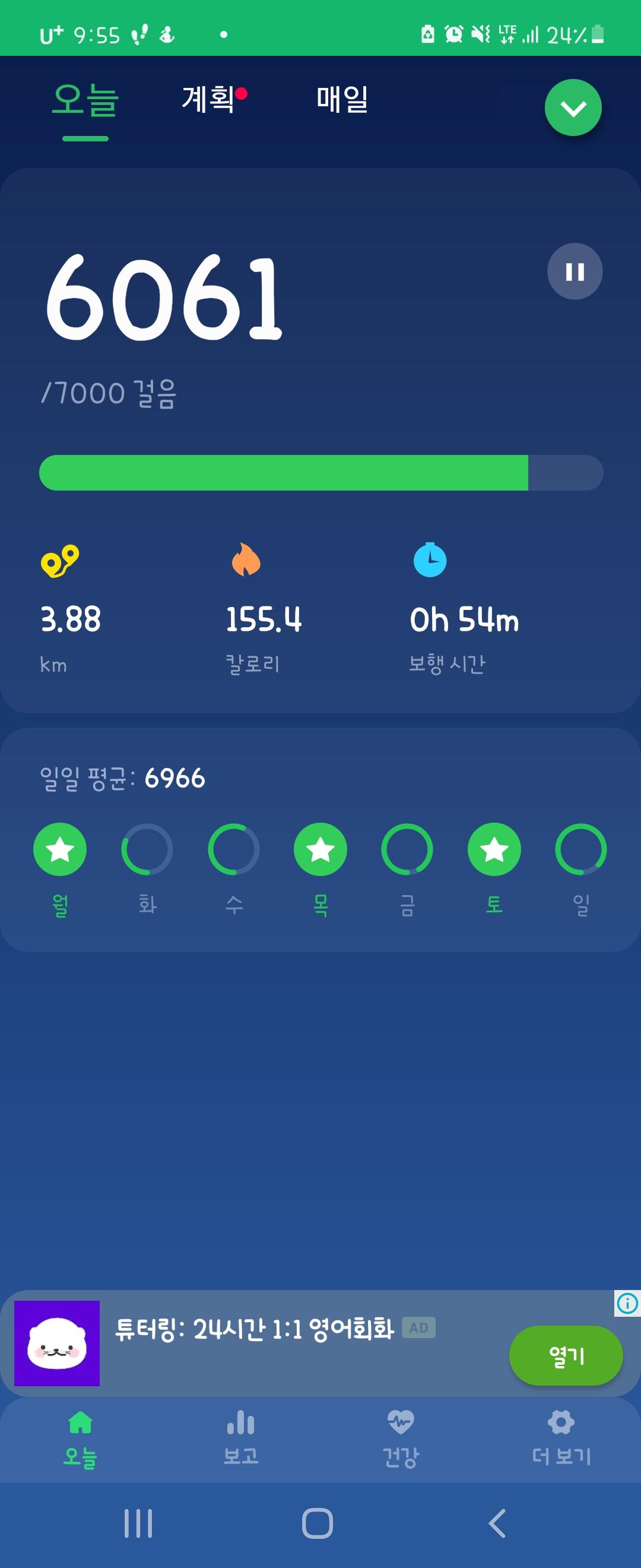Screen dimensions: 641x1568
Task: Open the 보고 report tab
Action: tap(241, 1437)
